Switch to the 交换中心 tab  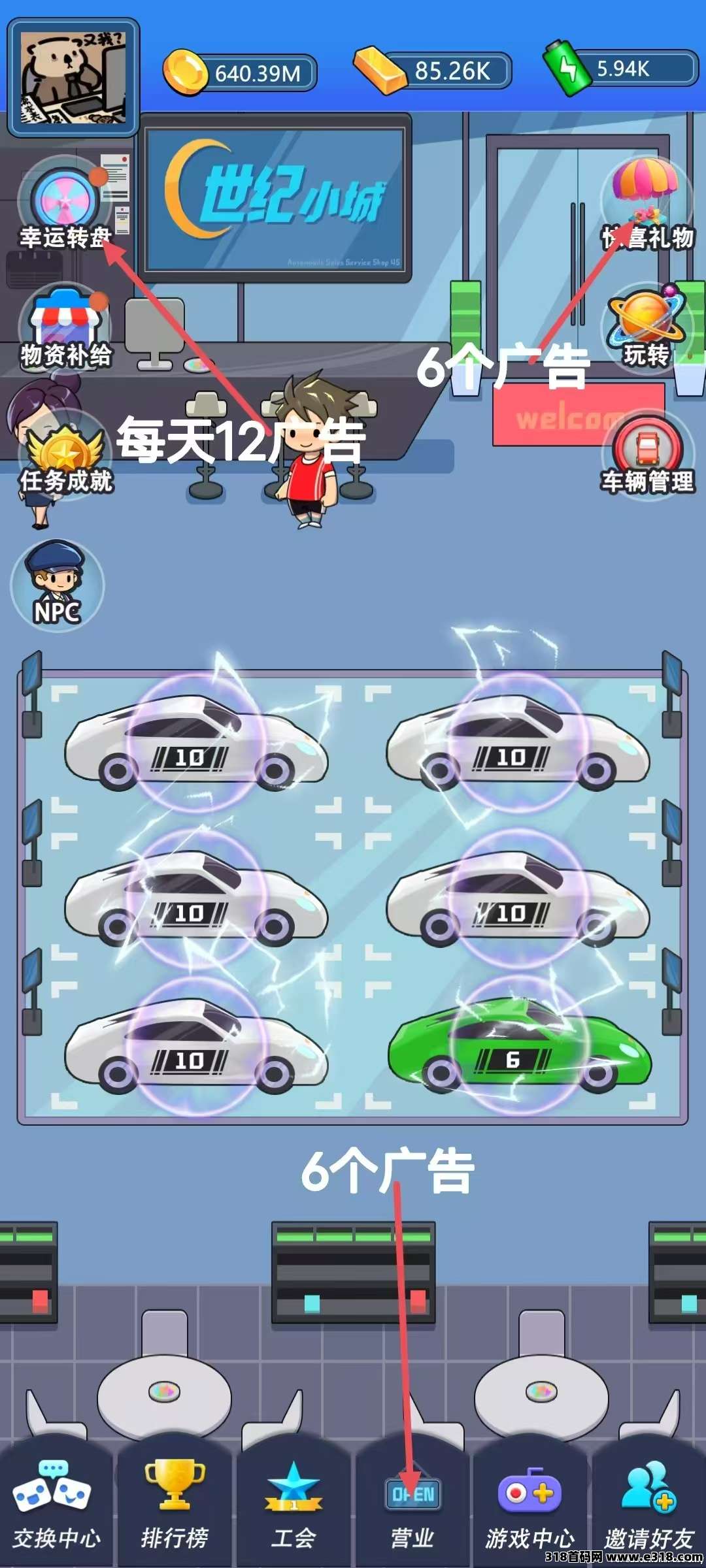pyautogui.click(x=57, y=1506)
